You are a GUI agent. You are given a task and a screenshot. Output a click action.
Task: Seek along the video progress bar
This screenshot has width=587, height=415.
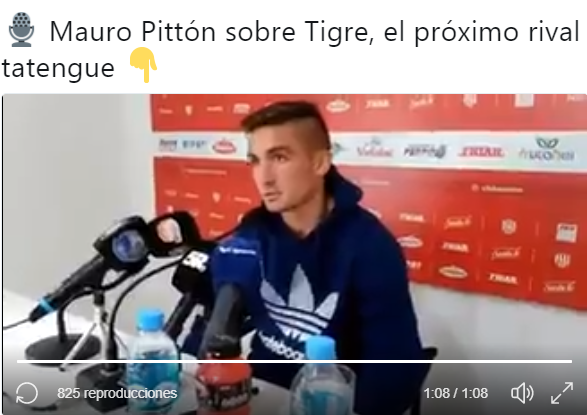(x=294, y=361)
